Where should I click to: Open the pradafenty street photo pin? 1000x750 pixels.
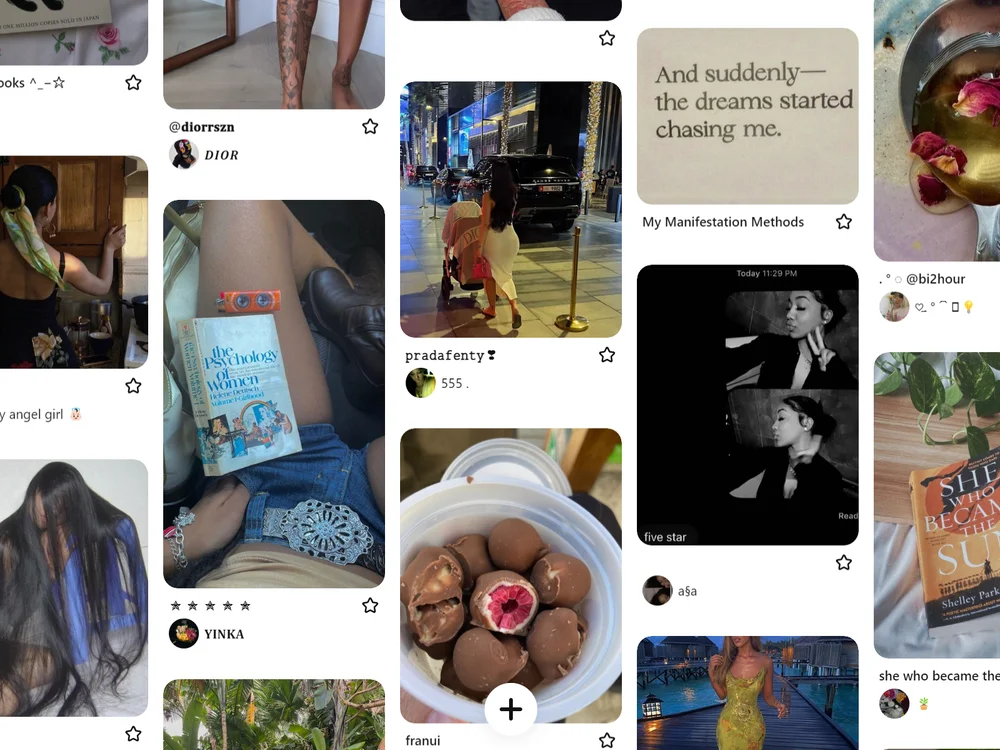tap(511, 209)
